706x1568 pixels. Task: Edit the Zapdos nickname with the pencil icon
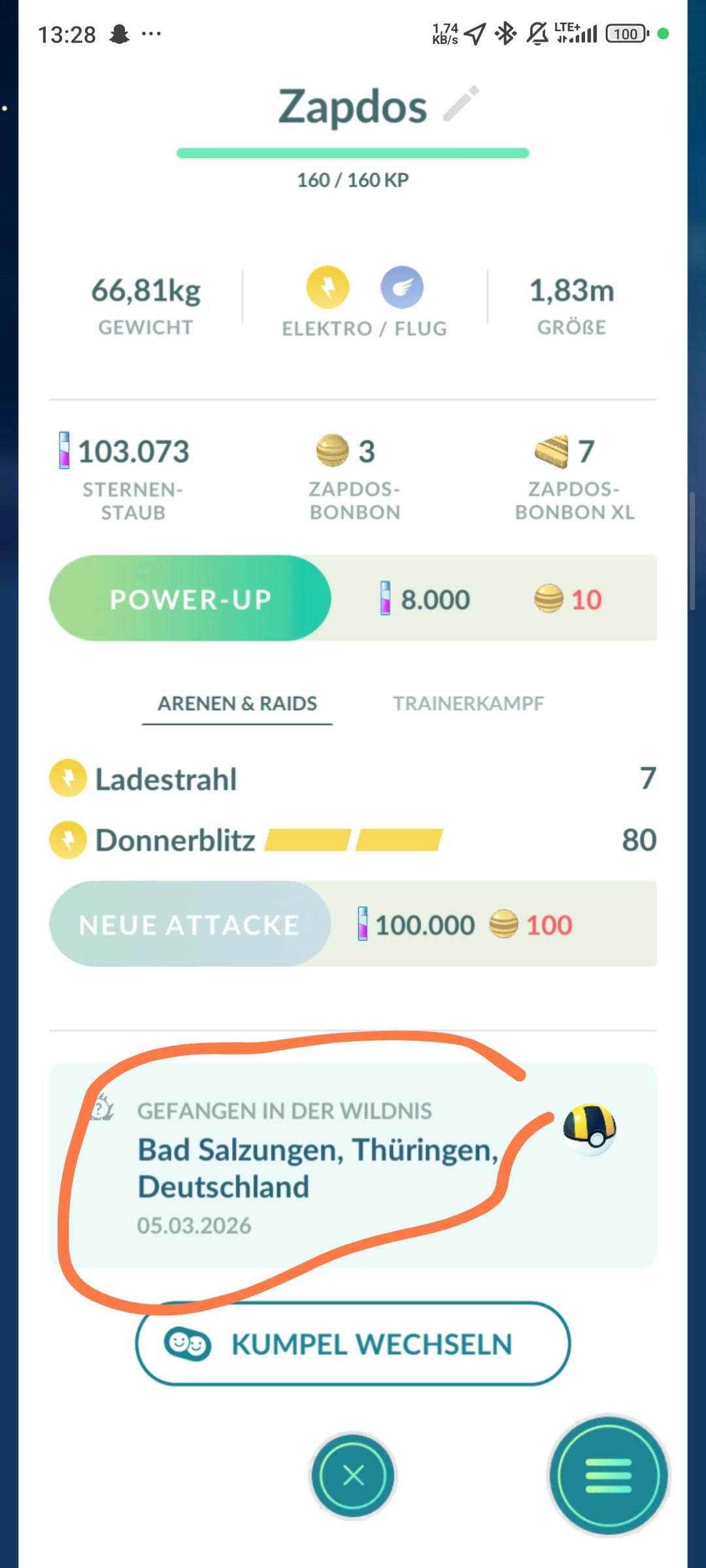pyautogui.click(x=461, y=105)
